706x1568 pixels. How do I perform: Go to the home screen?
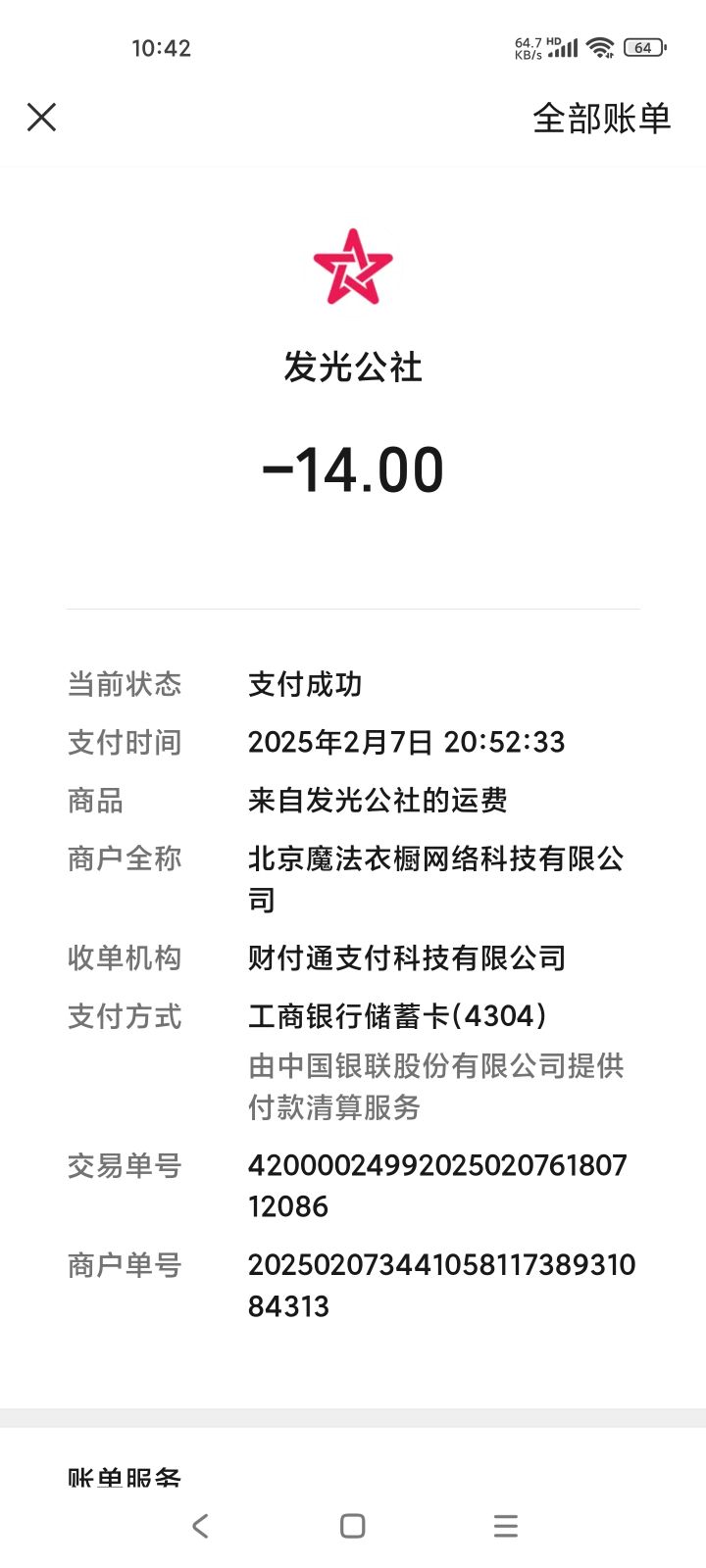pyautogui.click(x=353, y=1526)
